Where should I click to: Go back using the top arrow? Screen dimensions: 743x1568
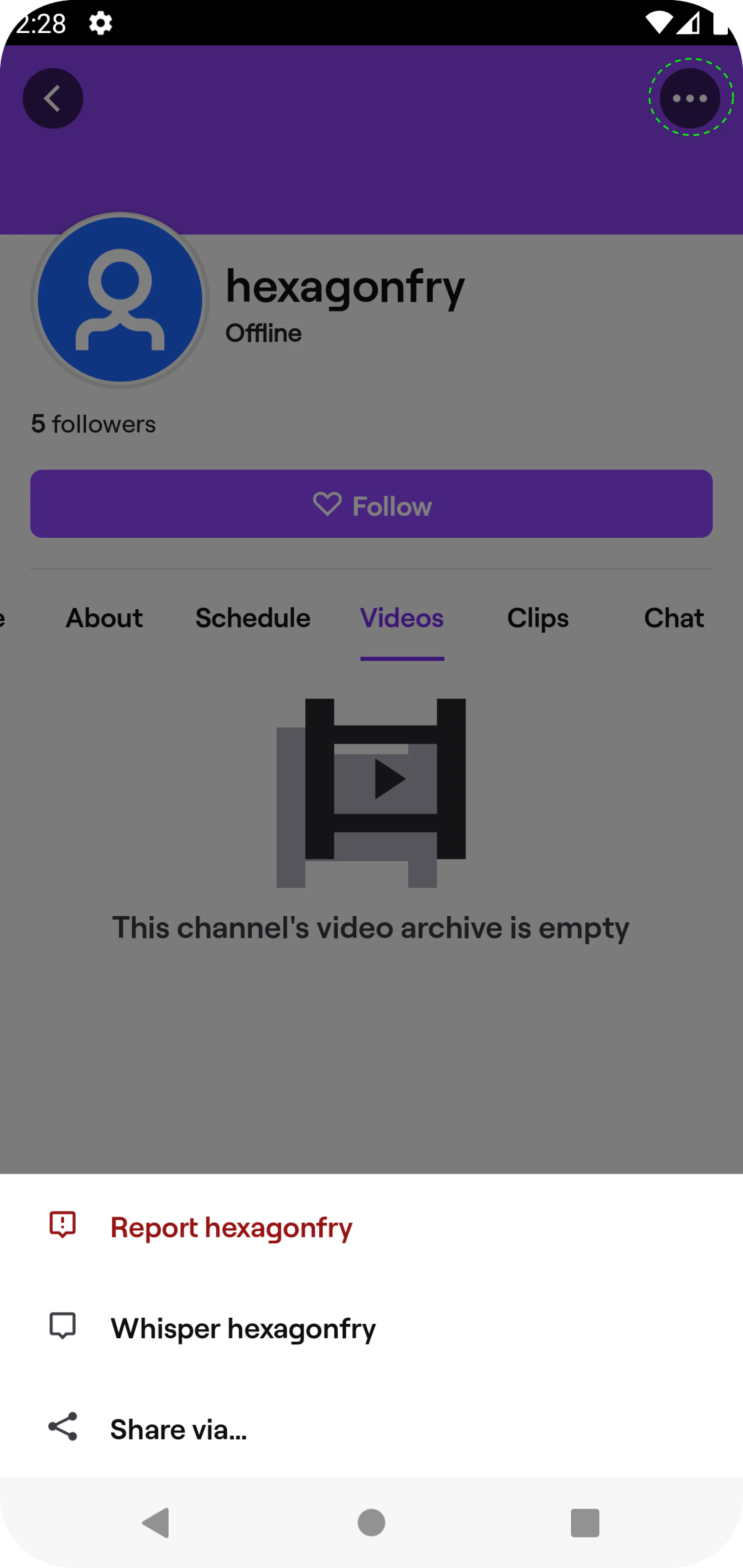click(x=53, y=98)
